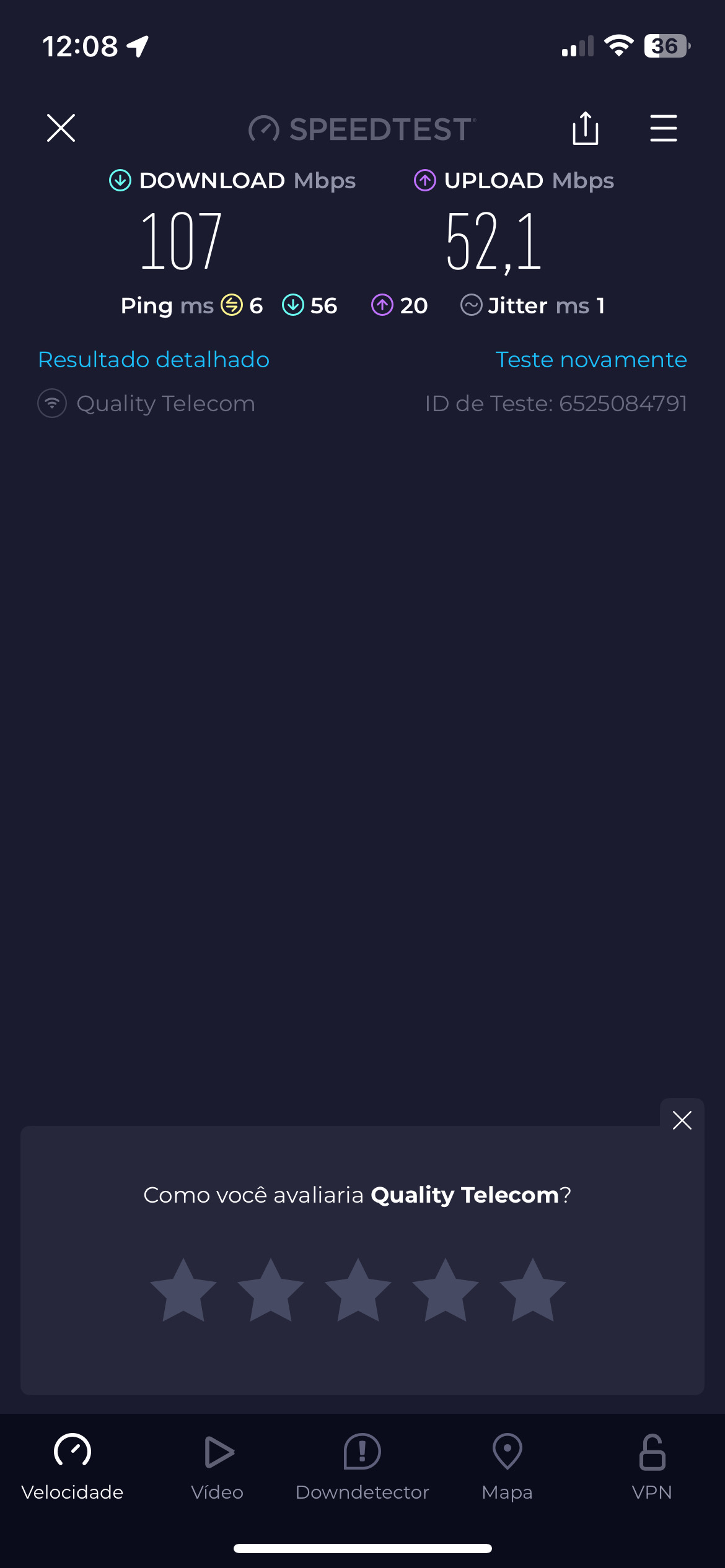Rate Quality Telecom one star
This screenshot has height=1568, width=725.
[183, 1291]
